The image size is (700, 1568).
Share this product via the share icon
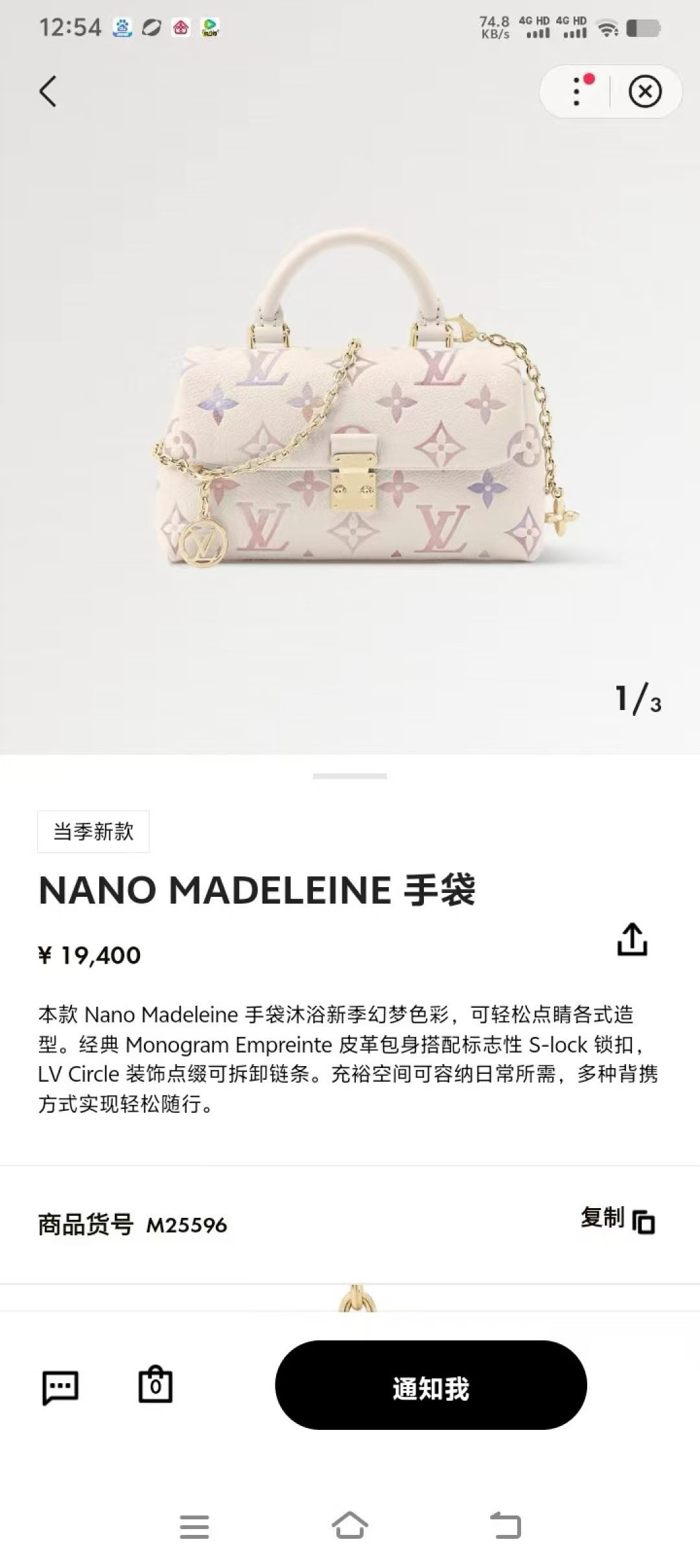tap(632, 940)
